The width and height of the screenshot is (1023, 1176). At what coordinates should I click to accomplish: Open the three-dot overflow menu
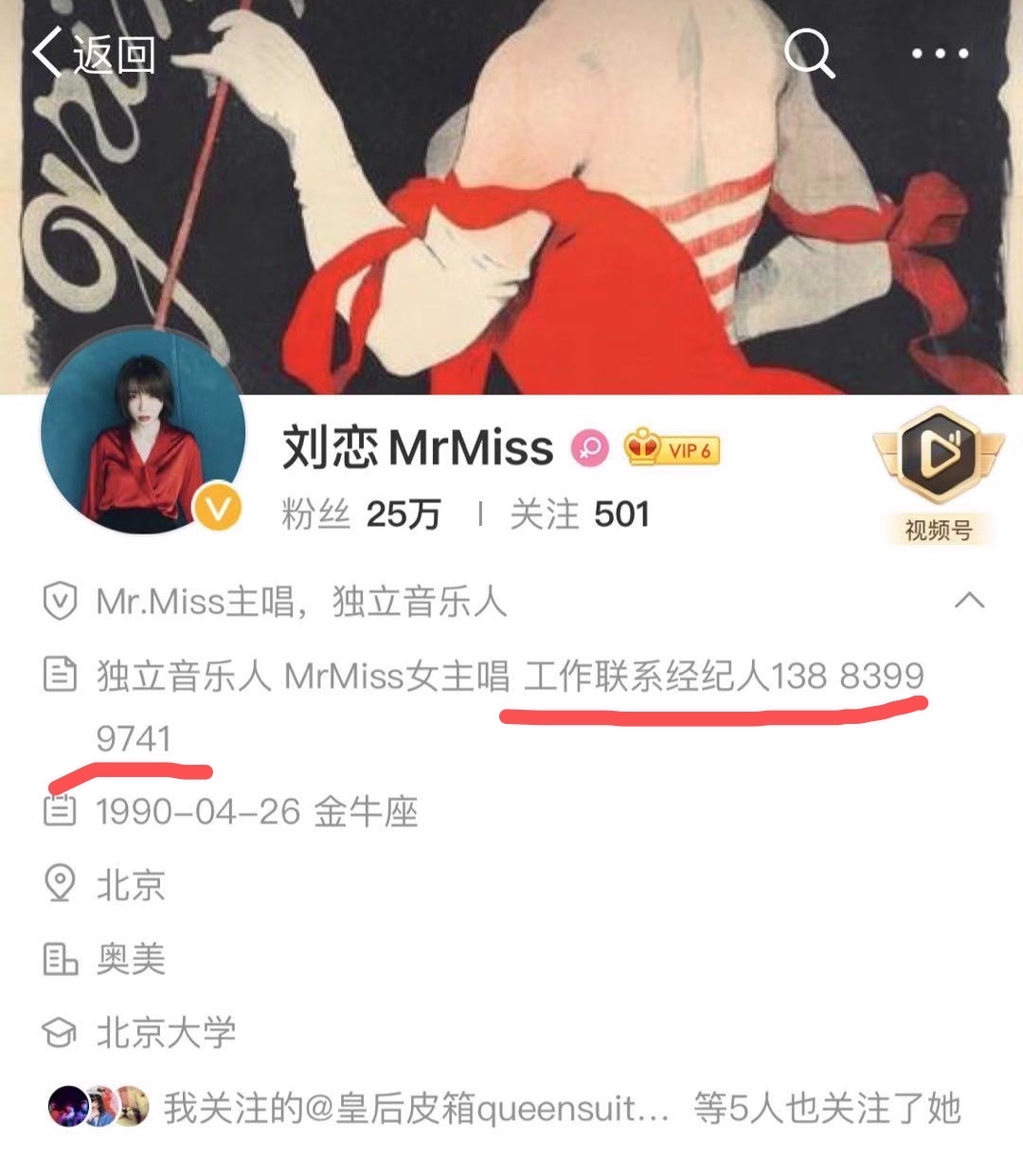(x=940, y=54)
